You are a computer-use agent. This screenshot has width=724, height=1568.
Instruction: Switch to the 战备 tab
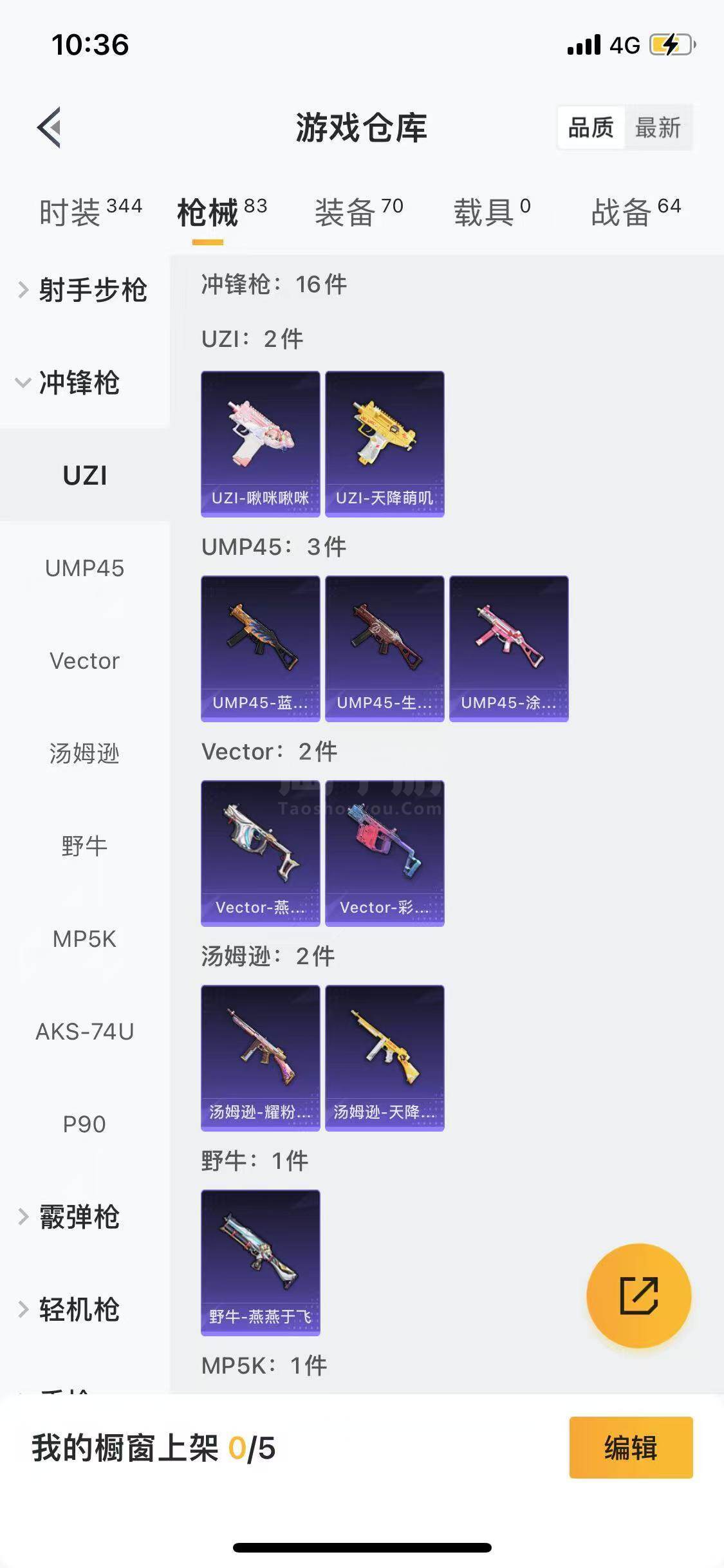click(635, 212)
